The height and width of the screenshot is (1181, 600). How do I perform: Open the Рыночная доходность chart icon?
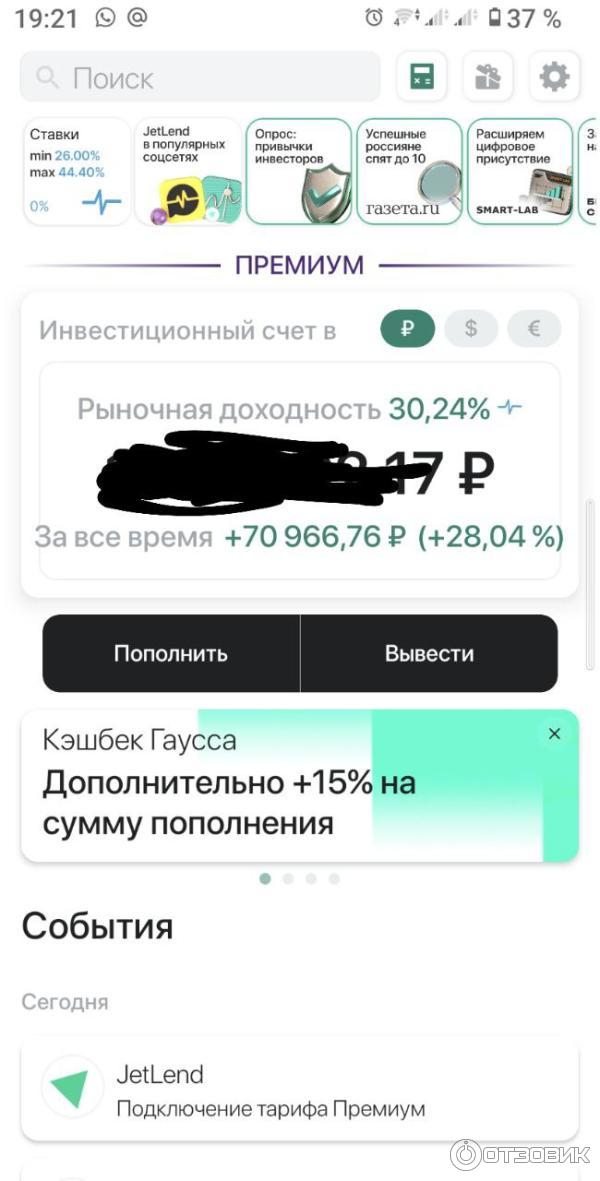tap(510, 408)
